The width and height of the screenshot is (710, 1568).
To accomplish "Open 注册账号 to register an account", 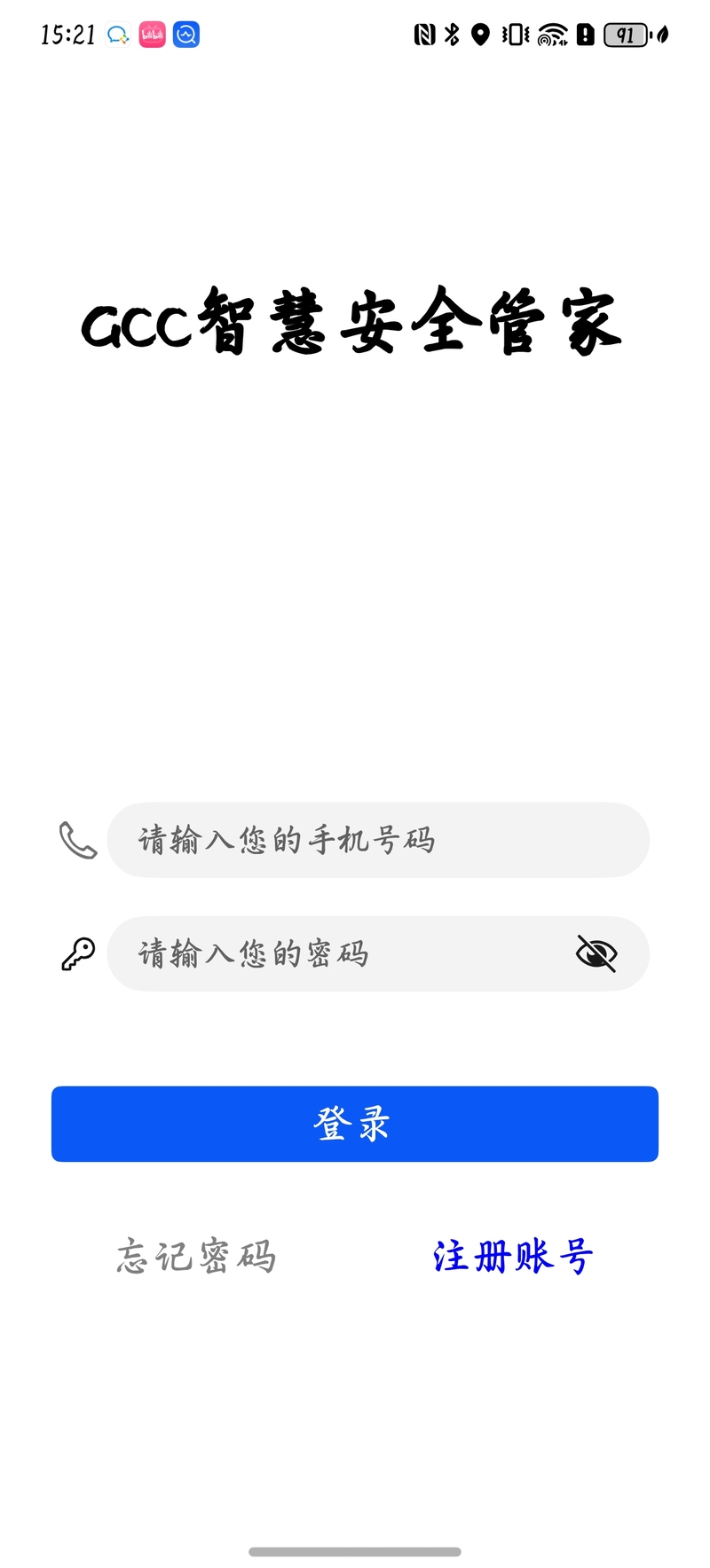I will 513,1257.
